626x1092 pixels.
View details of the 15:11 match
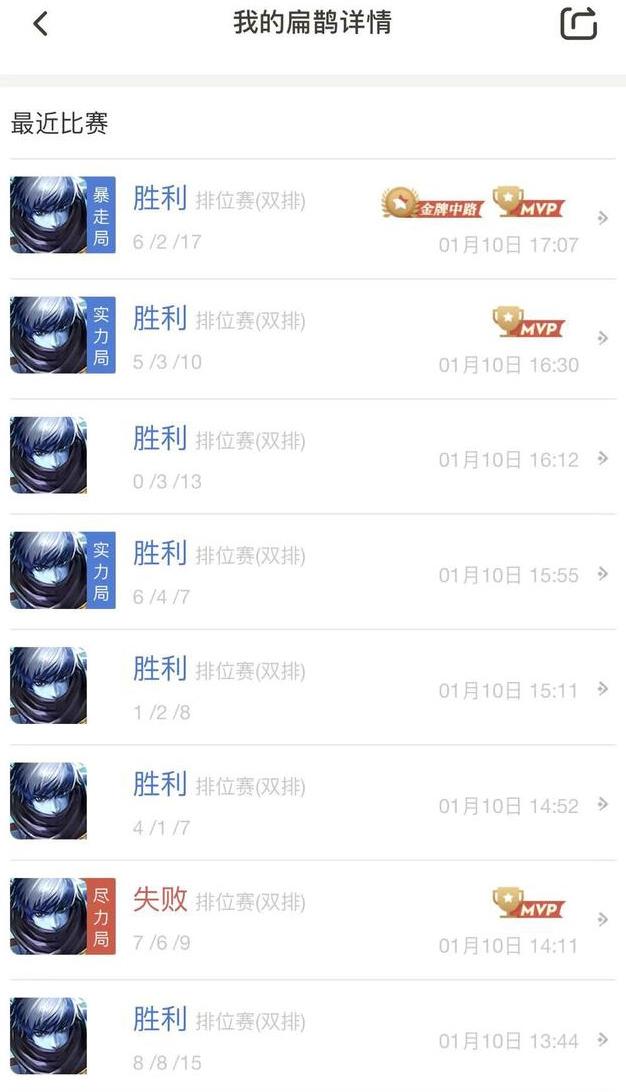pyautogui.click(x=313, y=688)
